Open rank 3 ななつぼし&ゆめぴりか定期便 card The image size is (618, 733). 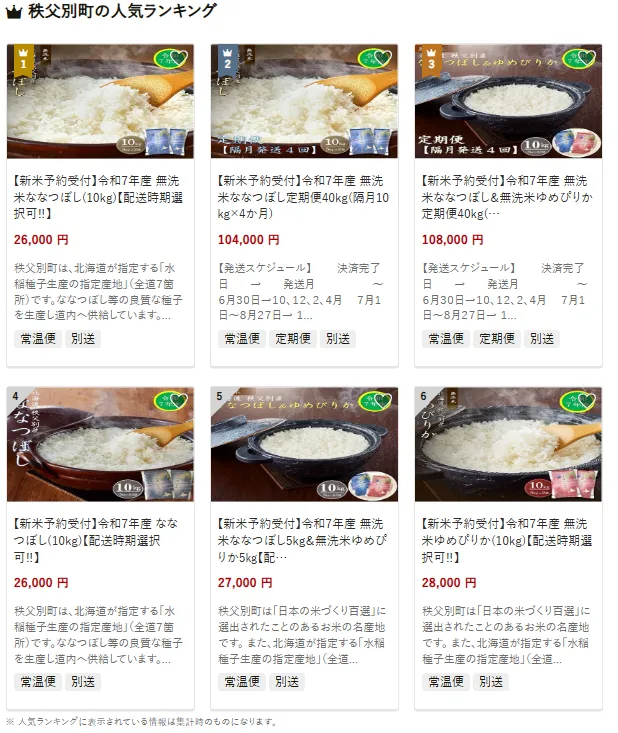pyautogui.click(x=508, y=190)
